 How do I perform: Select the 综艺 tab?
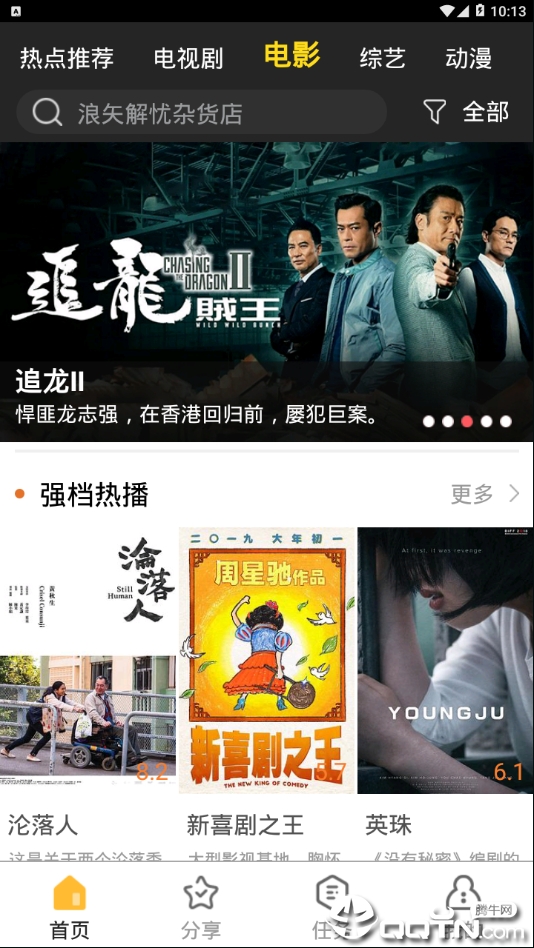click(382, 59)
